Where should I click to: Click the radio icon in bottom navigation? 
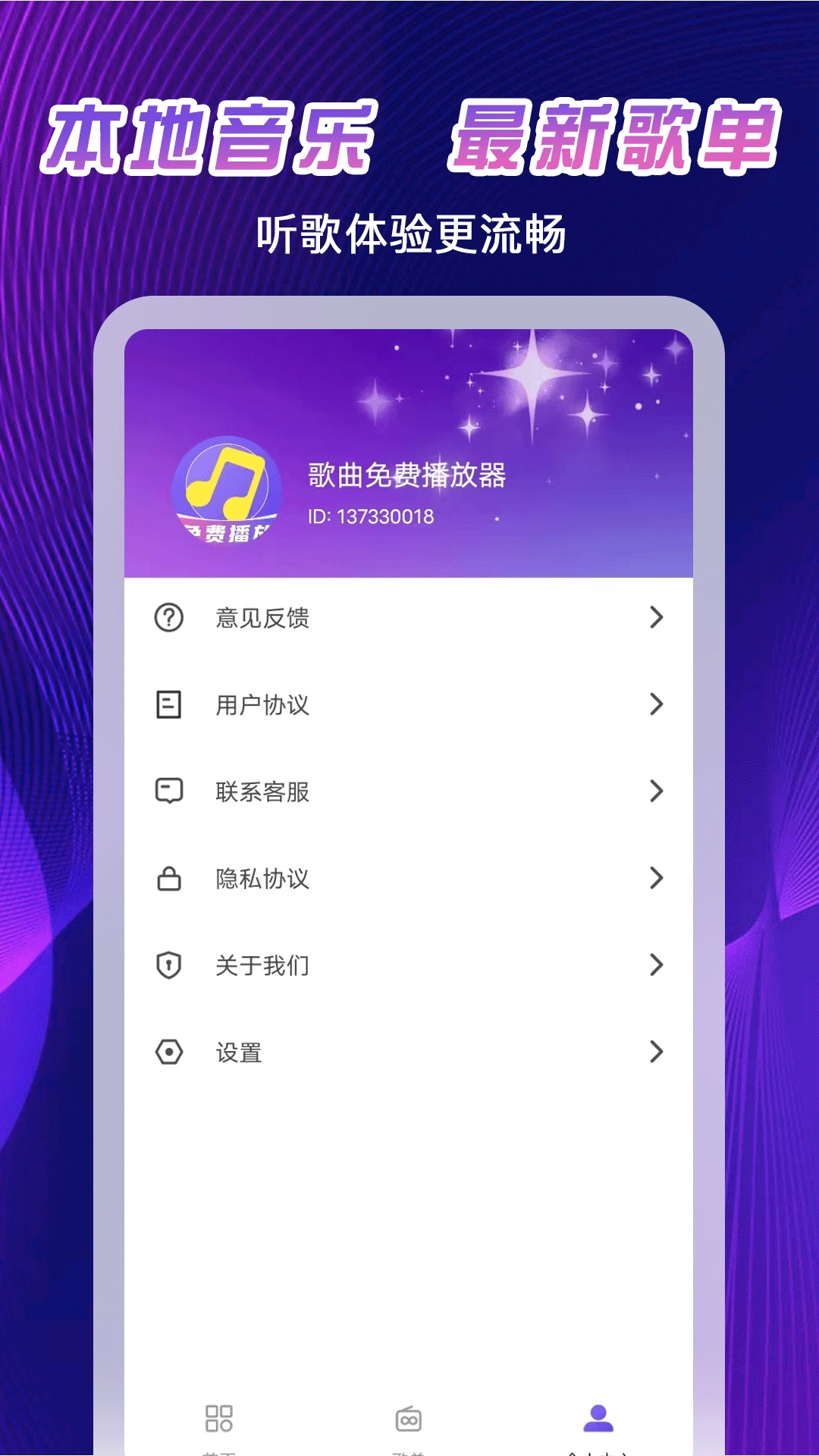[x=409, y=1417]
